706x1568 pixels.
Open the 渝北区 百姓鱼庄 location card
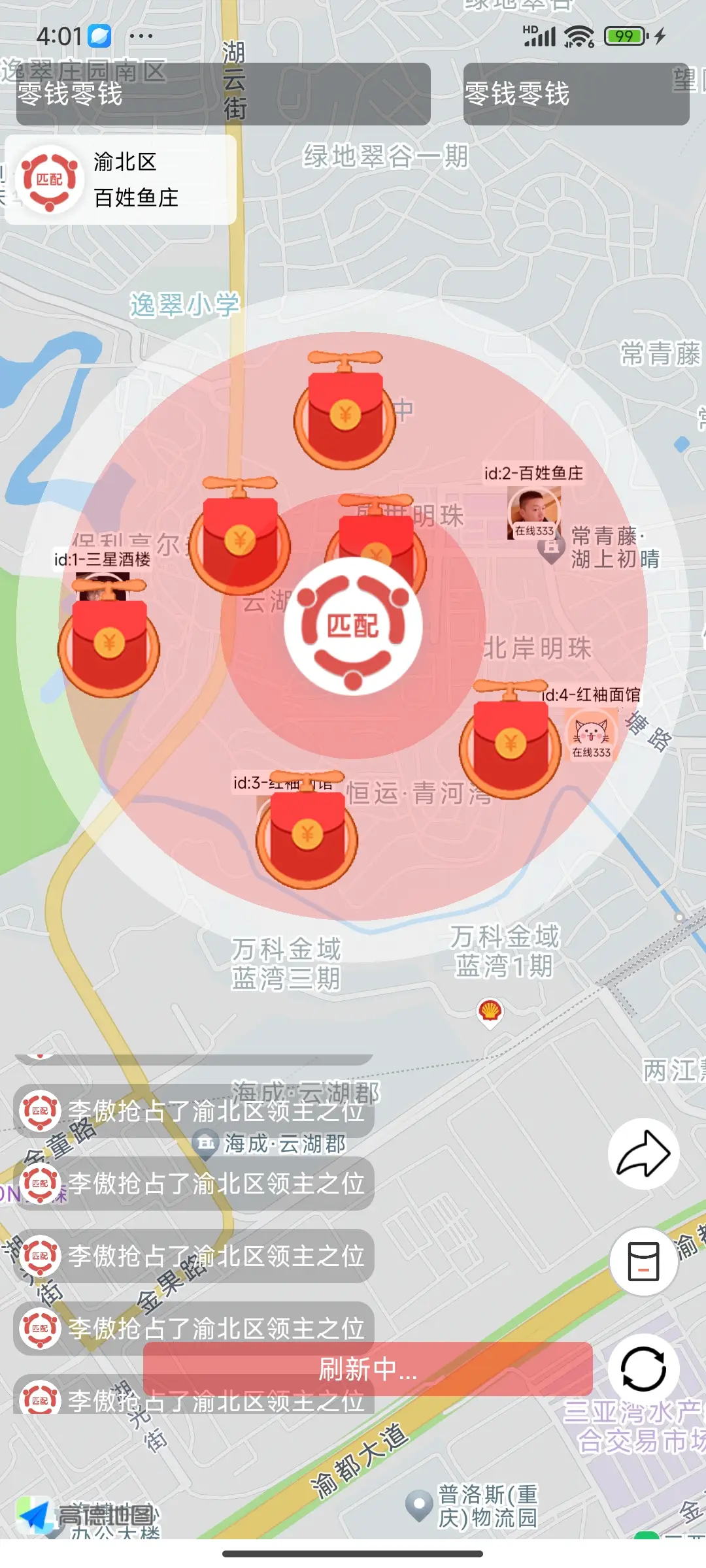point(120,180)
